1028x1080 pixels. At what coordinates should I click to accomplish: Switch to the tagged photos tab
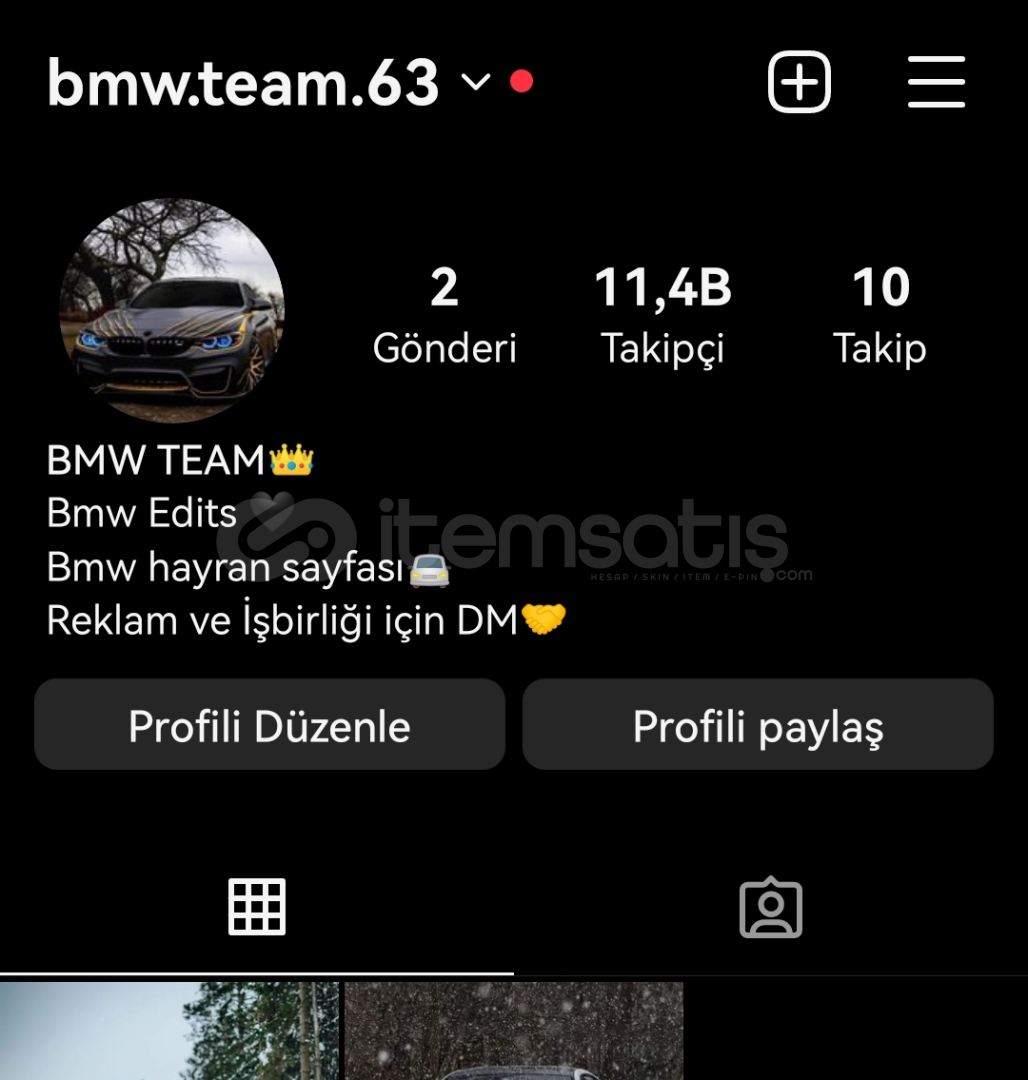click(771, 908)
